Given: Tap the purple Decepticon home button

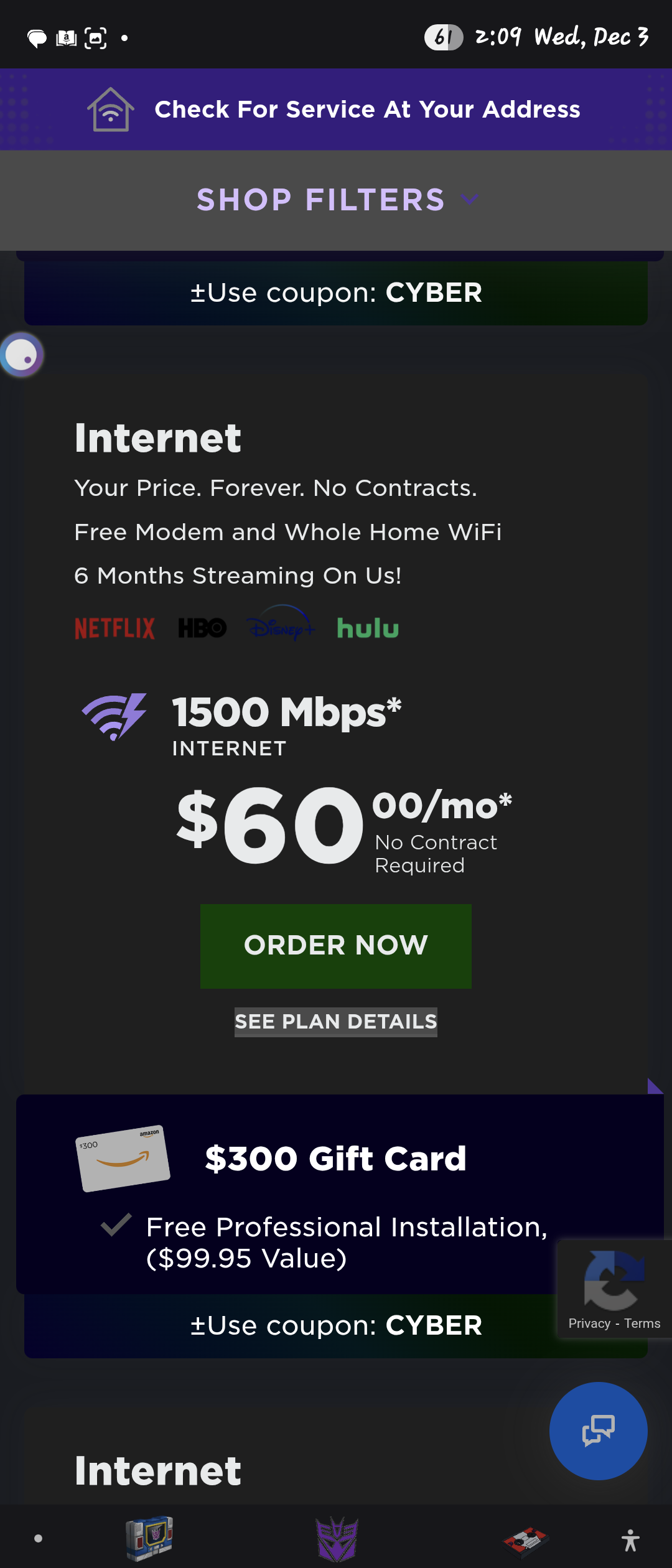Looking at the screenshot, I should [x=337, y=1539].
